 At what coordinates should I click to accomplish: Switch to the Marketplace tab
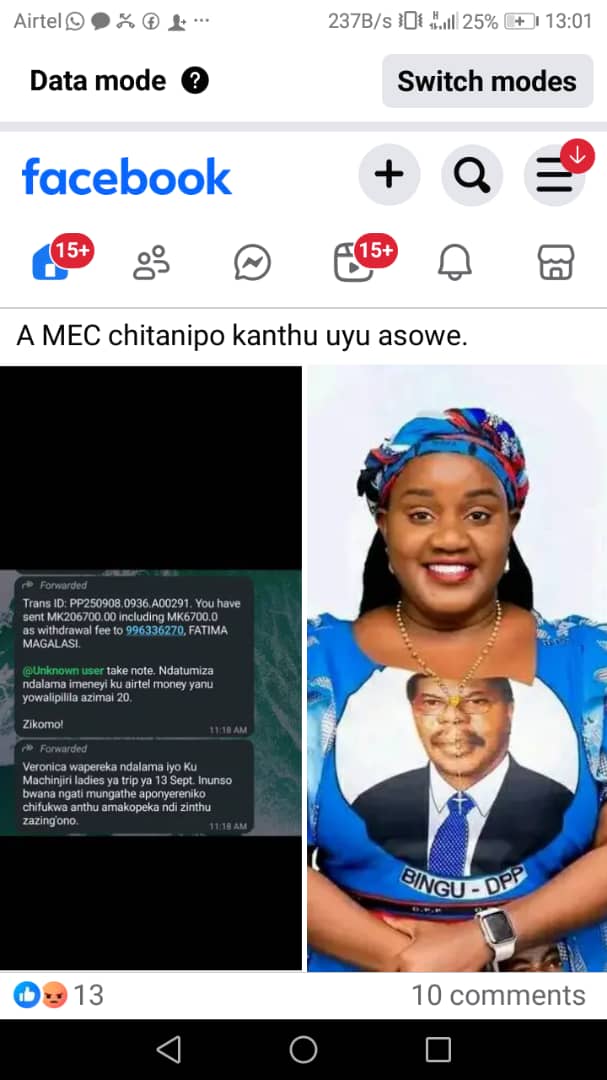click(x=555, y=263)
